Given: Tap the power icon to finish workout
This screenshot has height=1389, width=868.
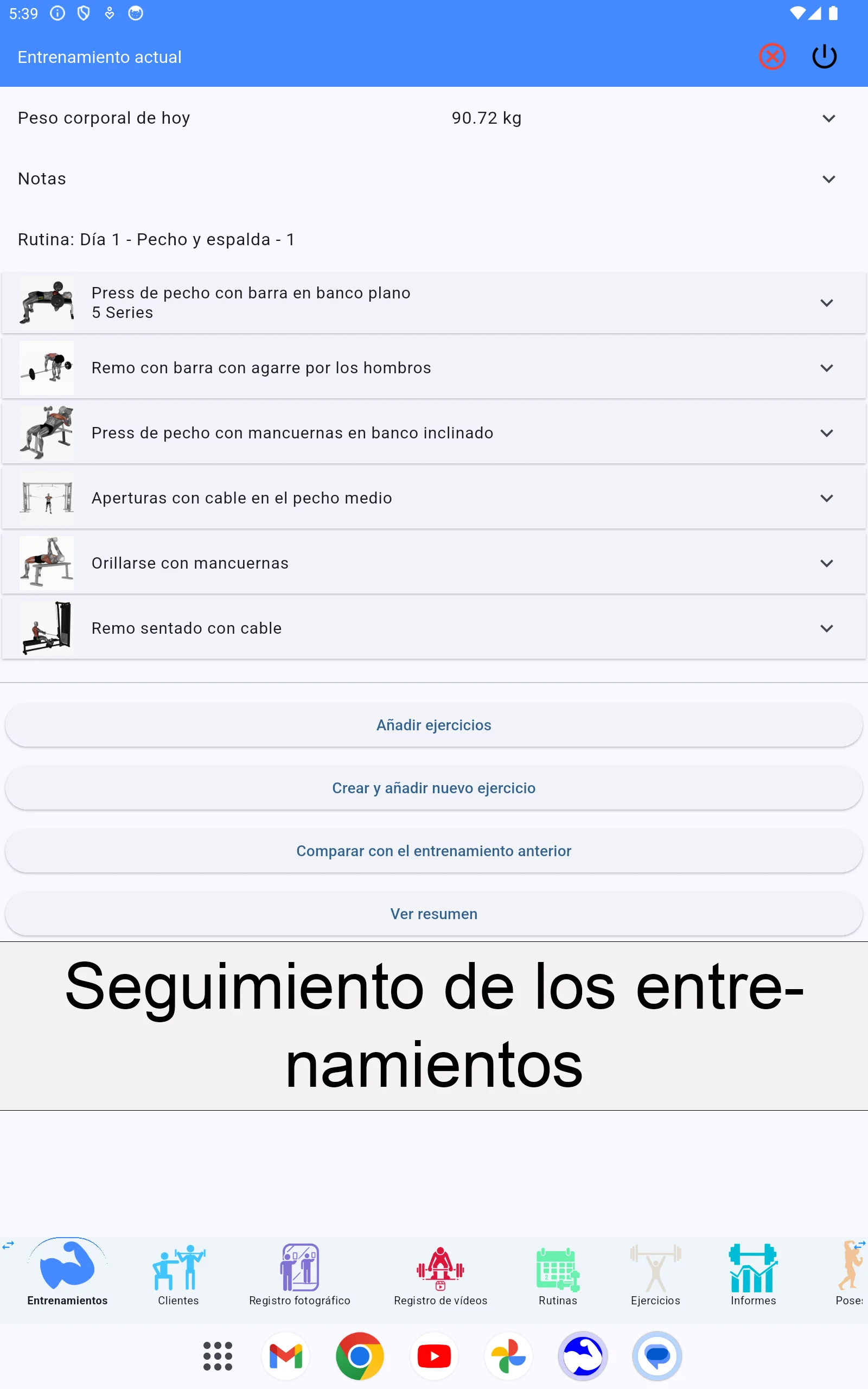Looking at the screenshot, I should pyautogui.click(x=824, y=56).
